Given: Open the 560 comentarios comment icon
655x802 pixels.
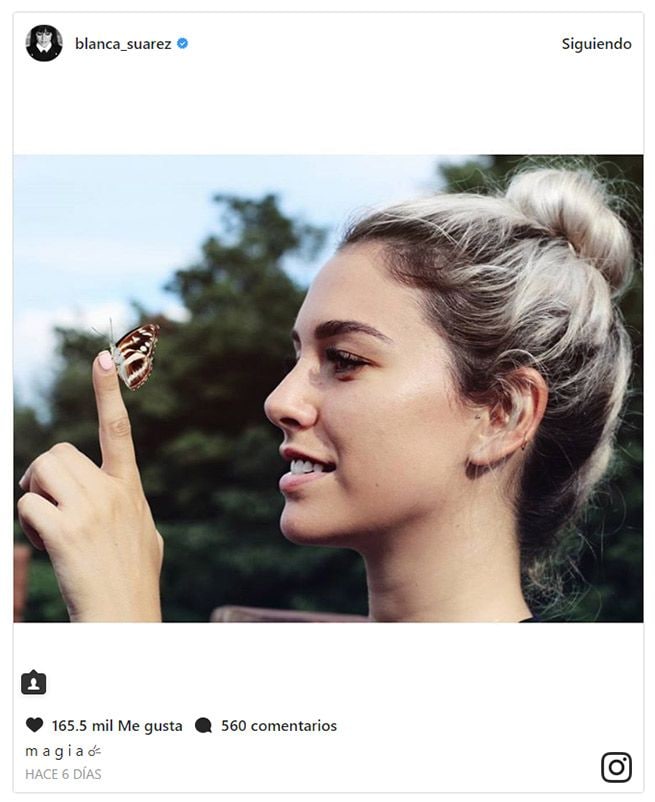Looking at the screenshot, I should [204, 726].
